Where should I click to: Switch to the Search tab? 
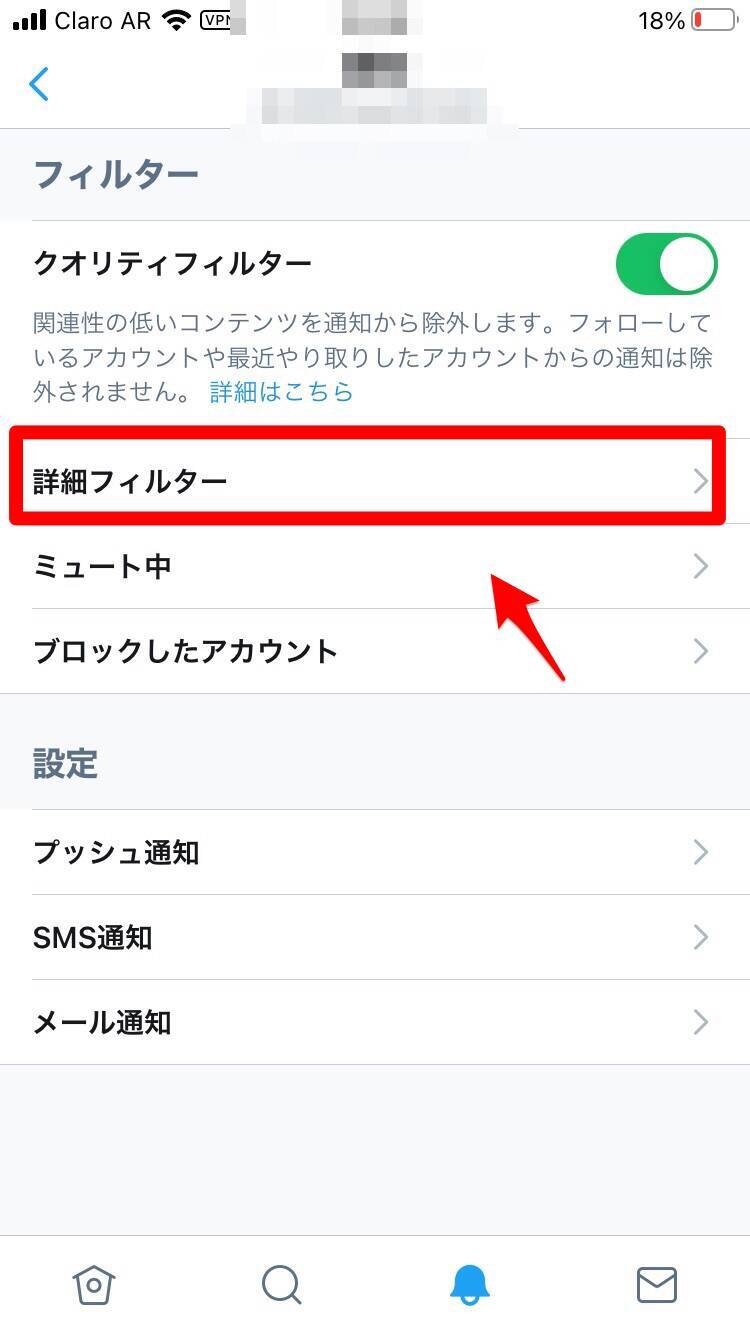click(x=281, y=1284)
